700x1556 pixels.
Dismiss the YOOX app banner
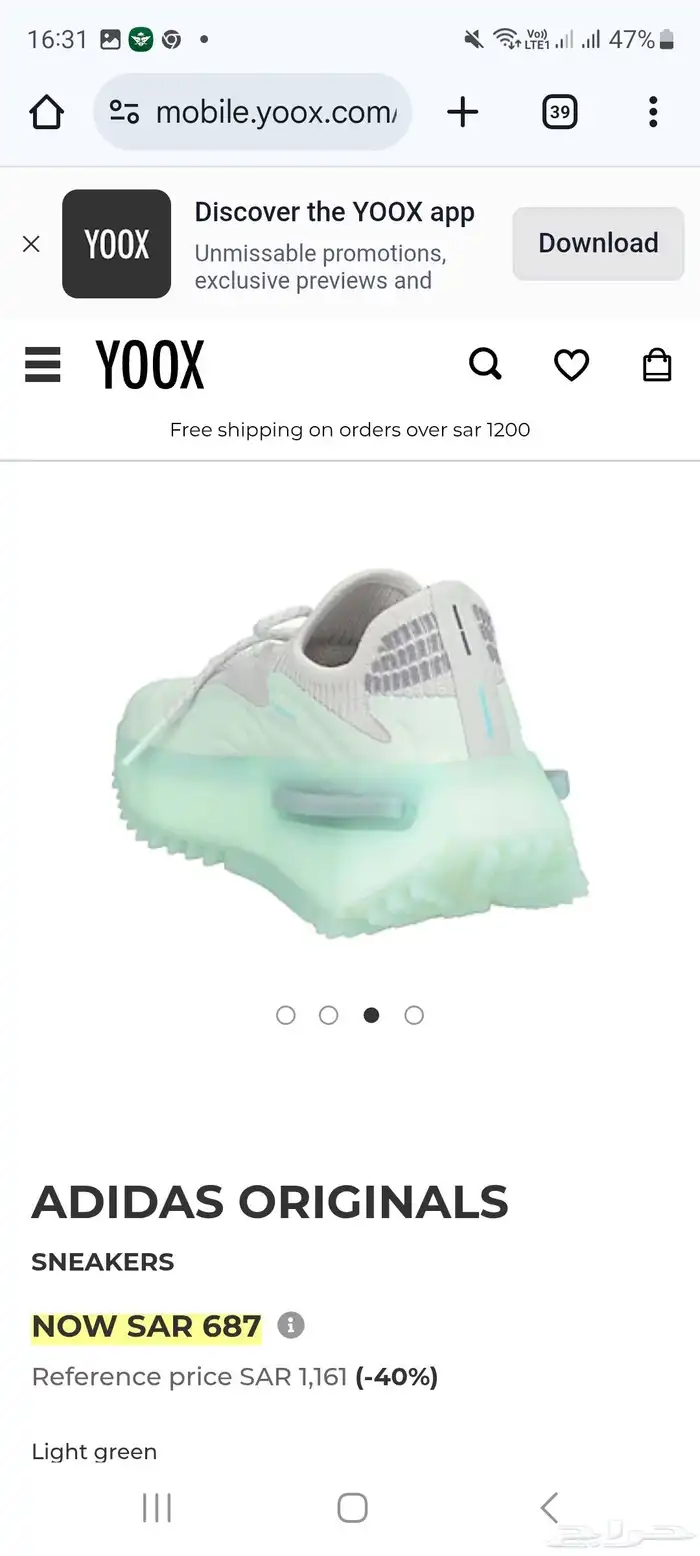[31, 244]
